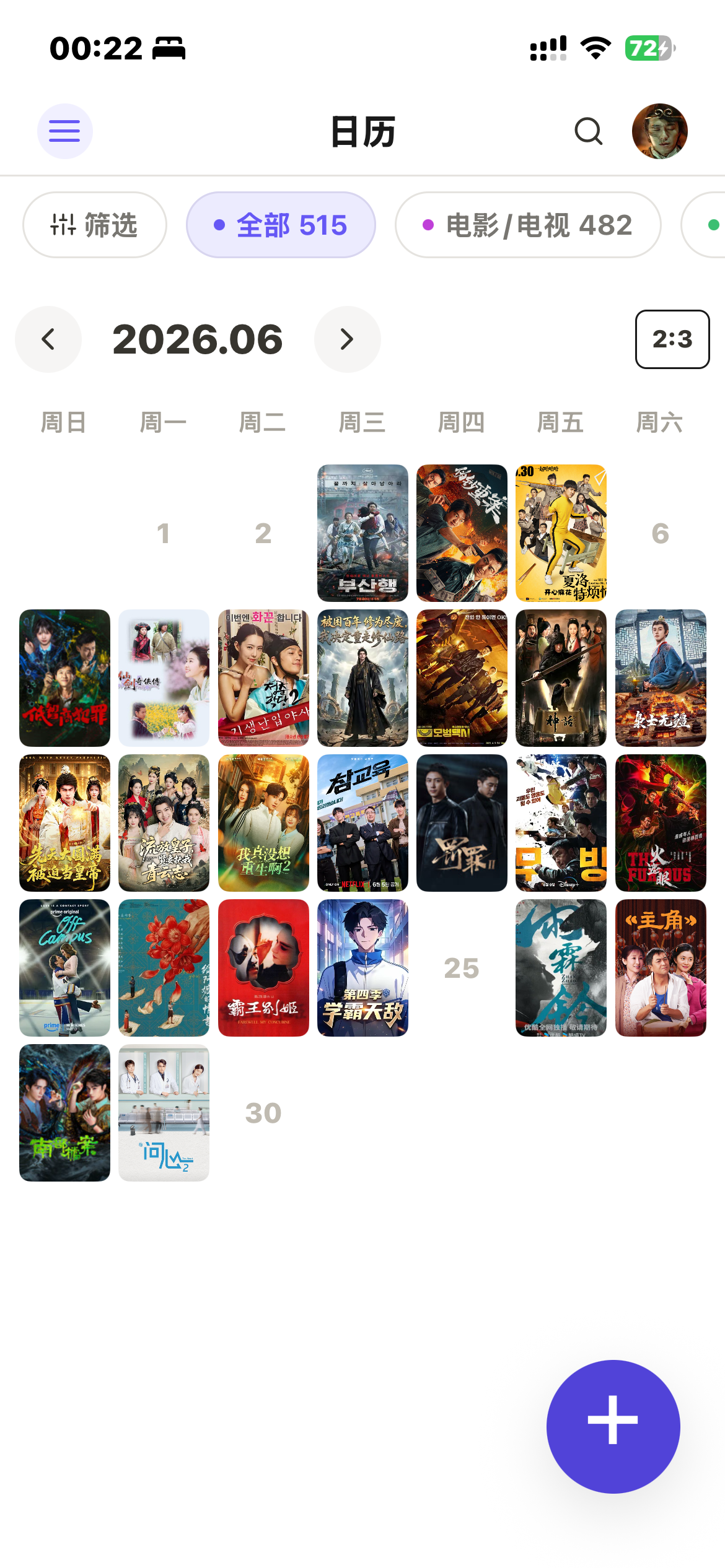Go to the previous month

(x=48, y=339)
